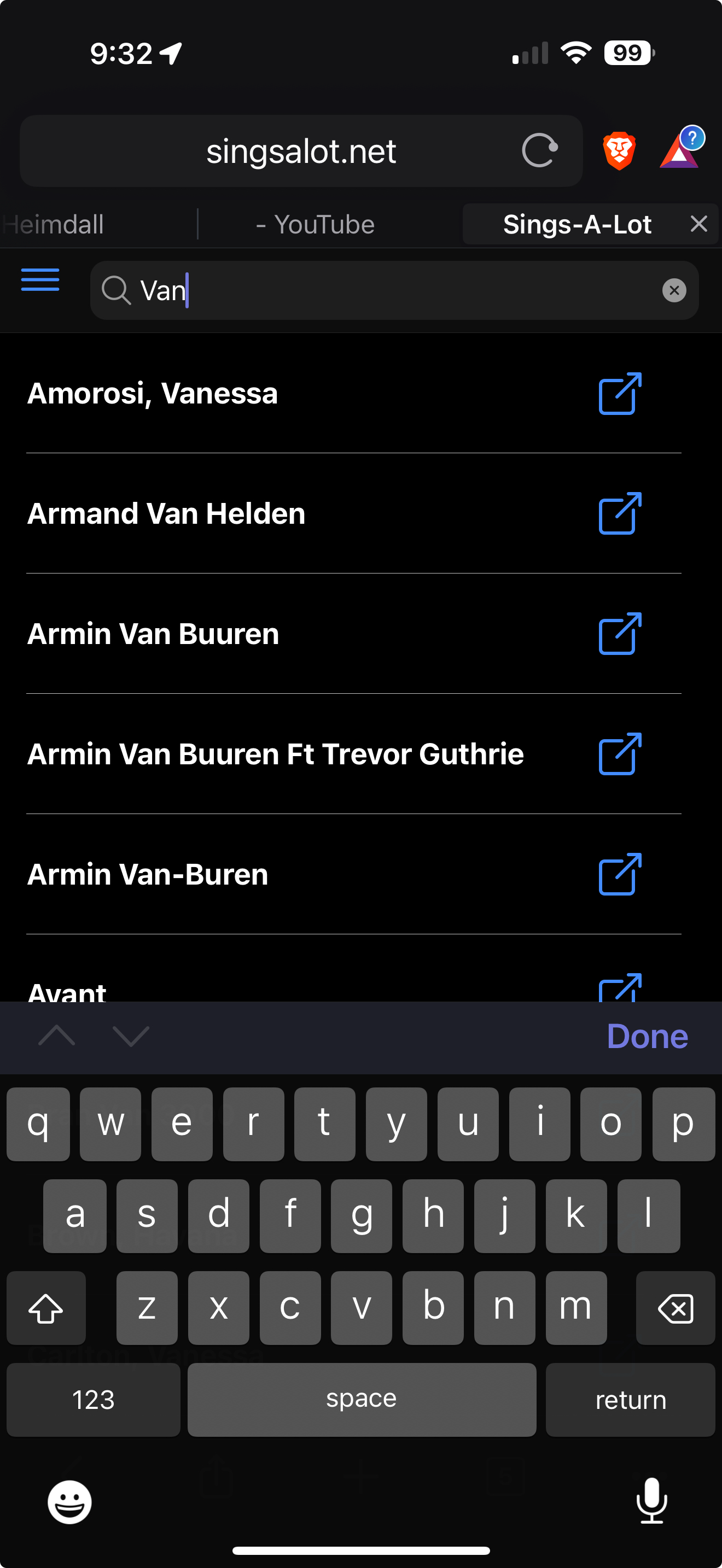Open the hamburger menu
The image size is (722, 1568).
pos(40,280)
